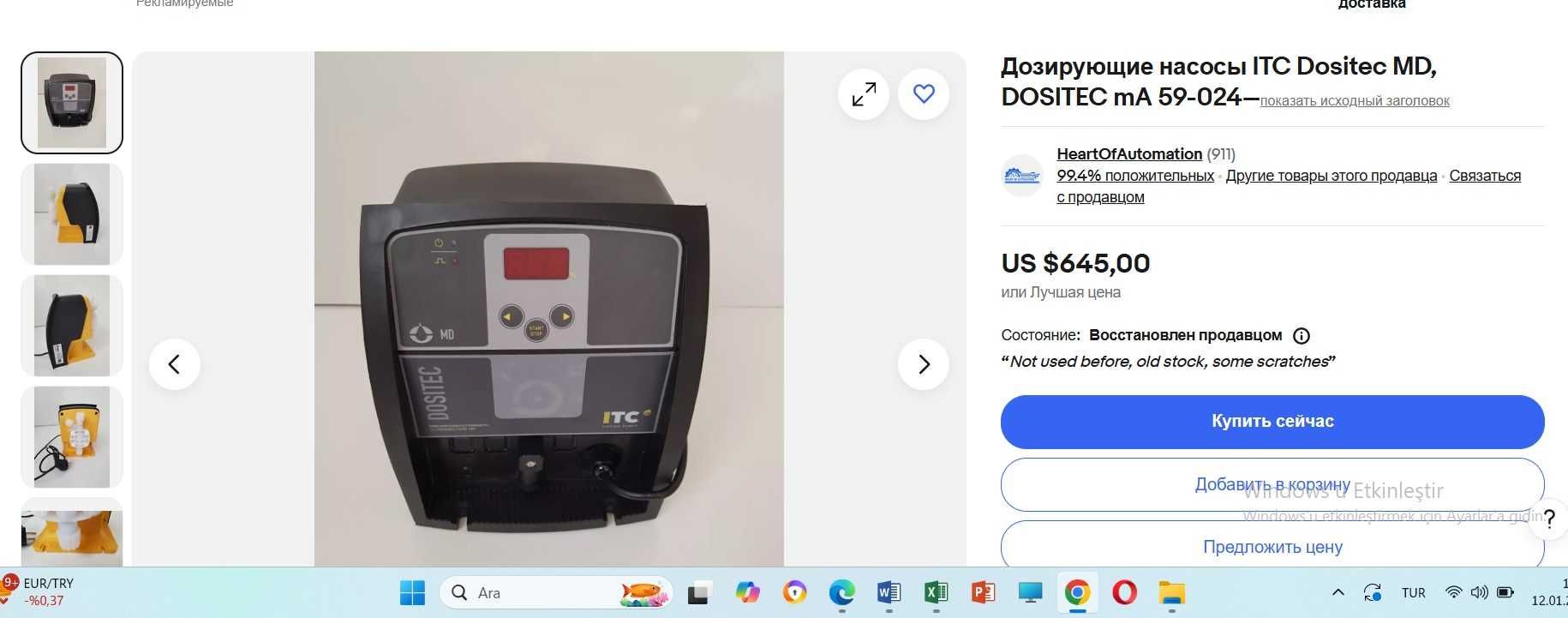Open the help question mark button
1568x618 pixels.
(x=1548, y=519)
